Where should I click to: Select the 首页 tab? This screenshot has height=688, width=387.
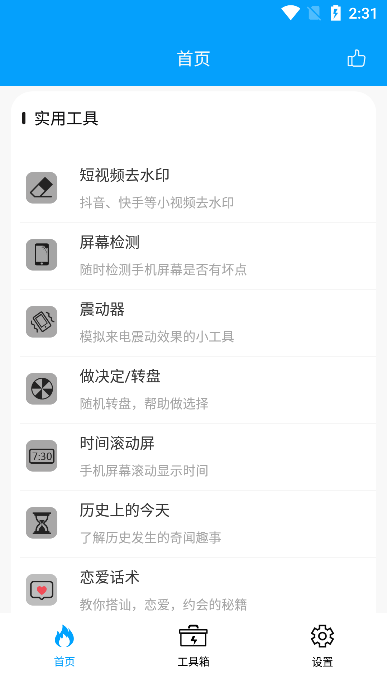coord(64,646)
